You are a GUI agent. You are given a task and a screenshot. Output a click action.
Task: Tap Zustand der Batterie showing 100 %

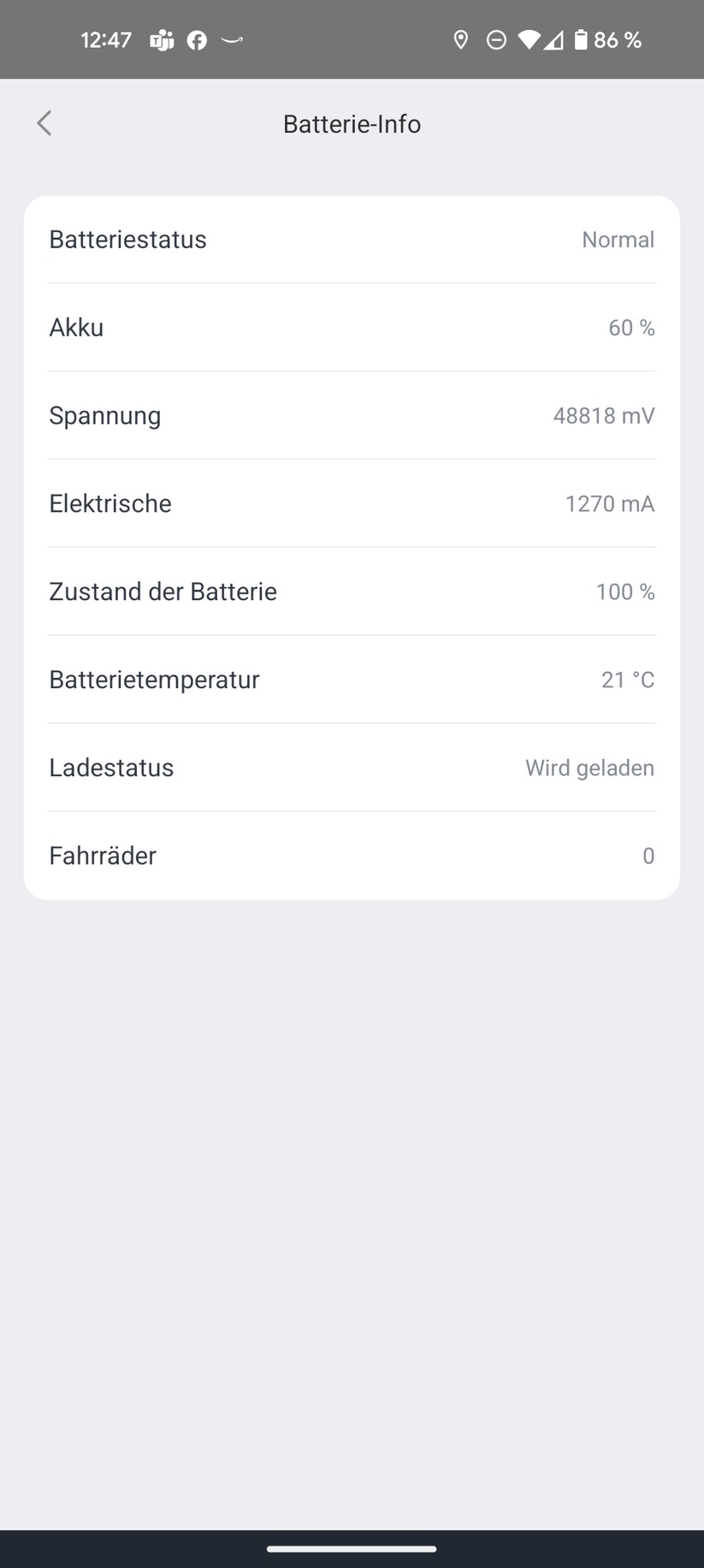tap(352, 591)
